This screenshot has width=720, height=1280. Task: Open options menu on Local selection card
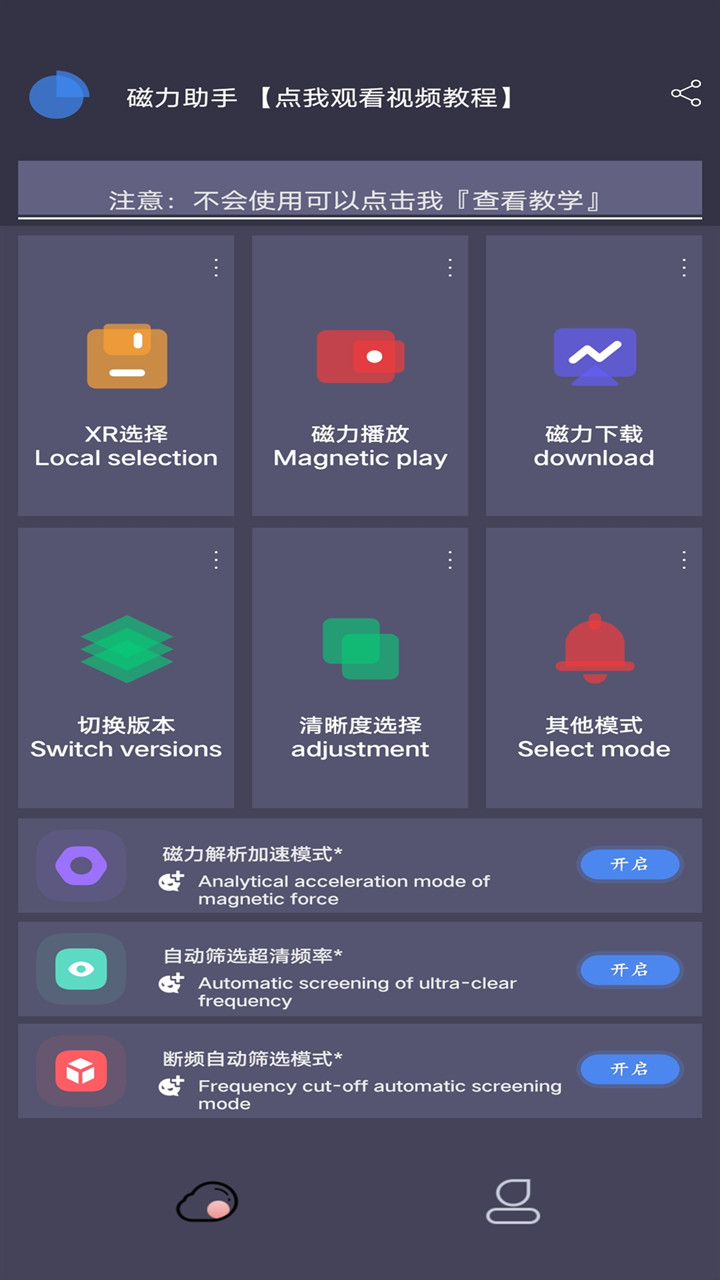tap(216, 267)
